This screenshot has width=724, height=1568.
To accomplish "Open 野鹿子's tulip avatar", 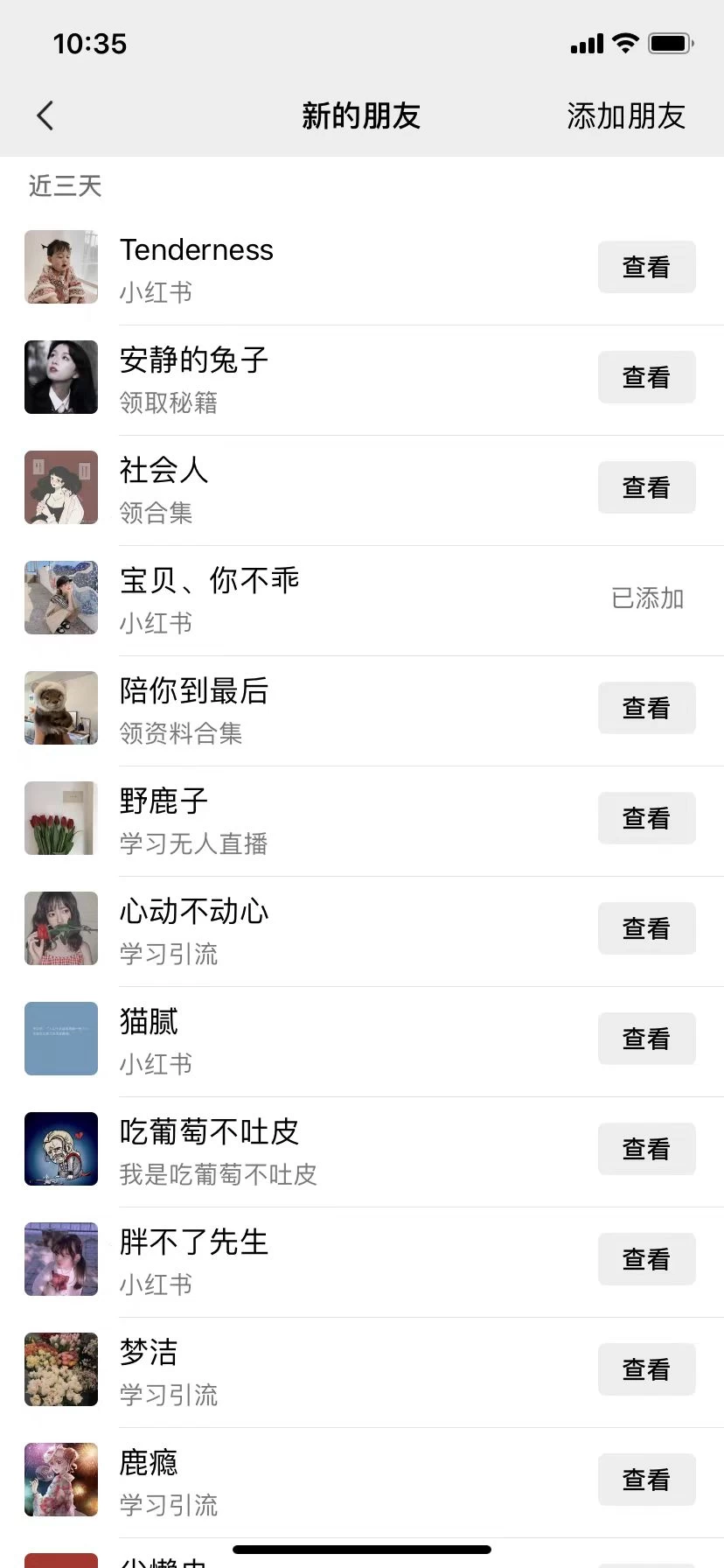I will [x=60, y=817].
